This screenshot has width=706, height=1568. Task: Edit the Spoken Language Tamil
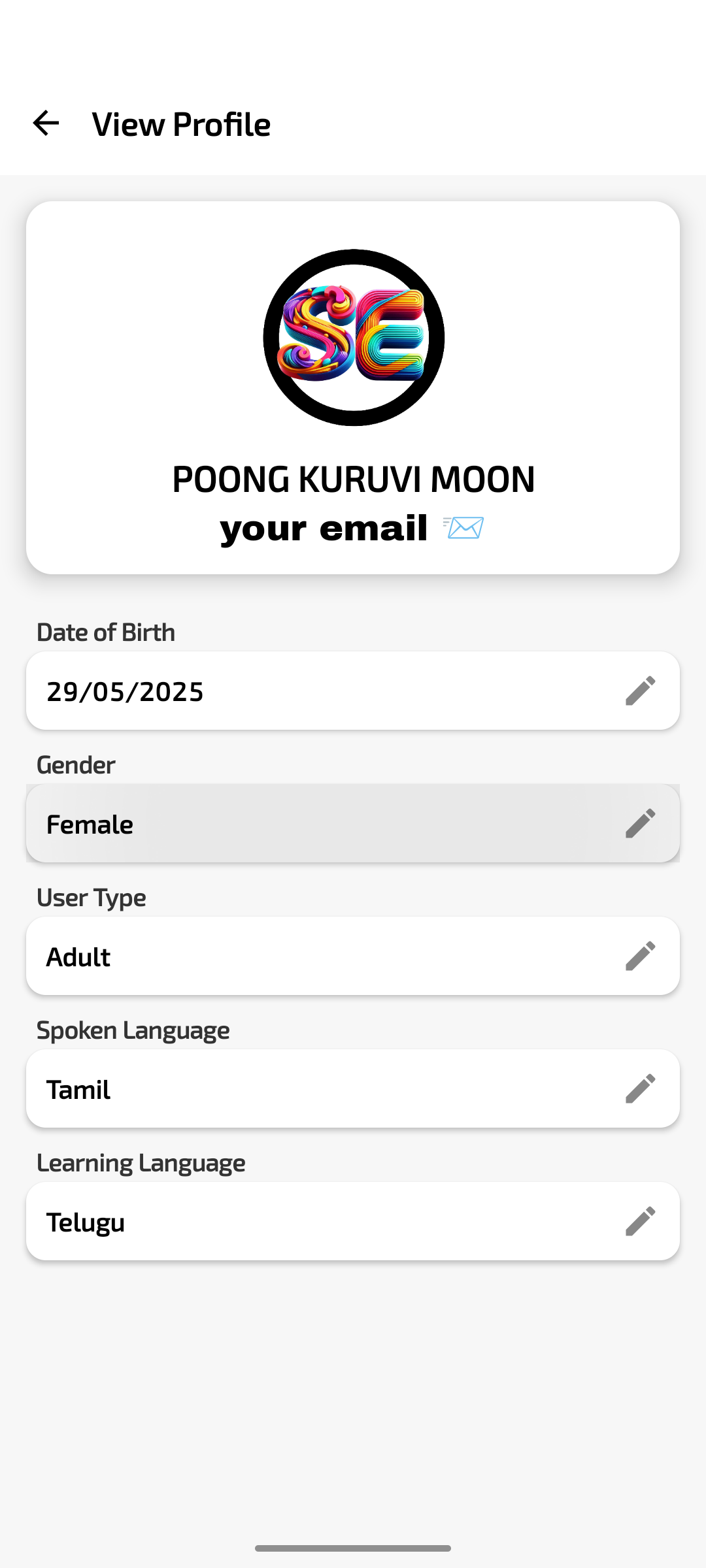(641, 1089)
